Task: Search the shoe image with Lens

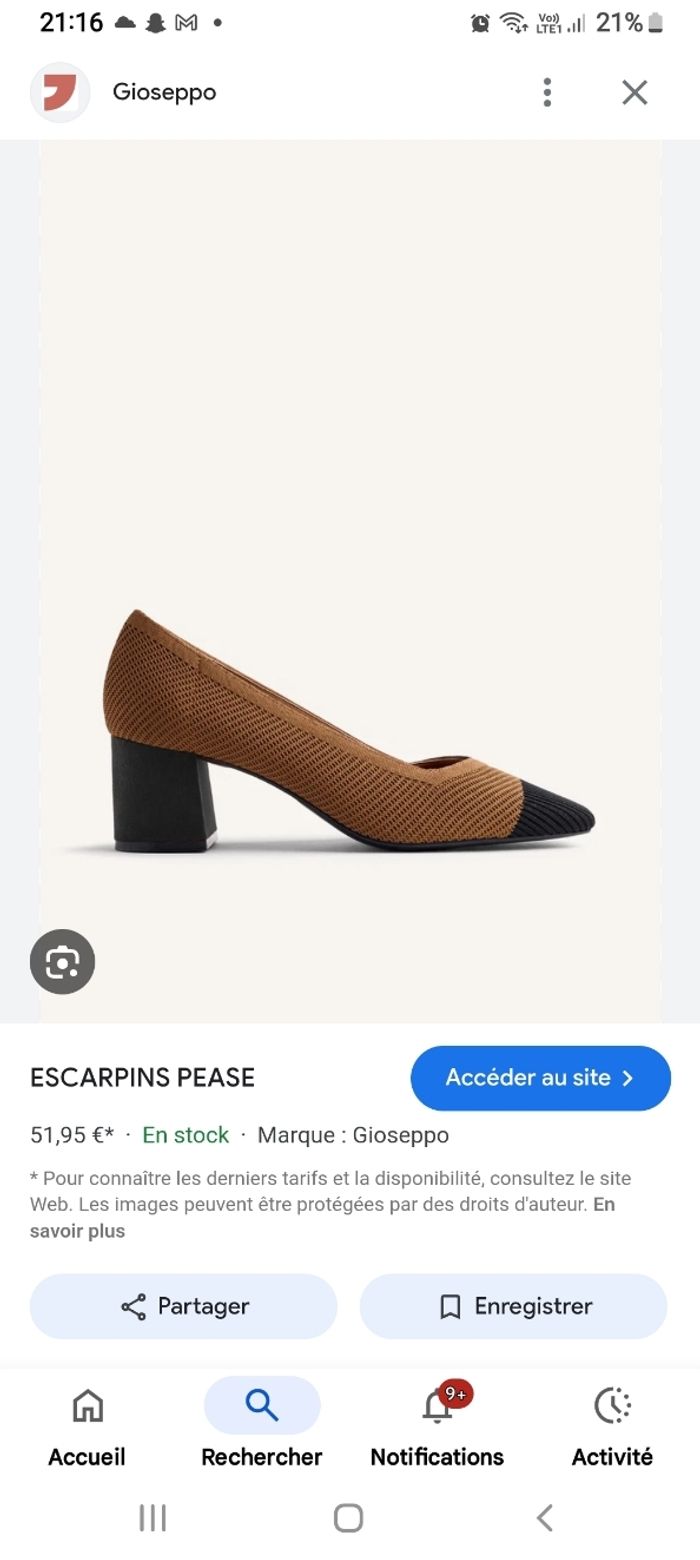Action: [62, 962]
